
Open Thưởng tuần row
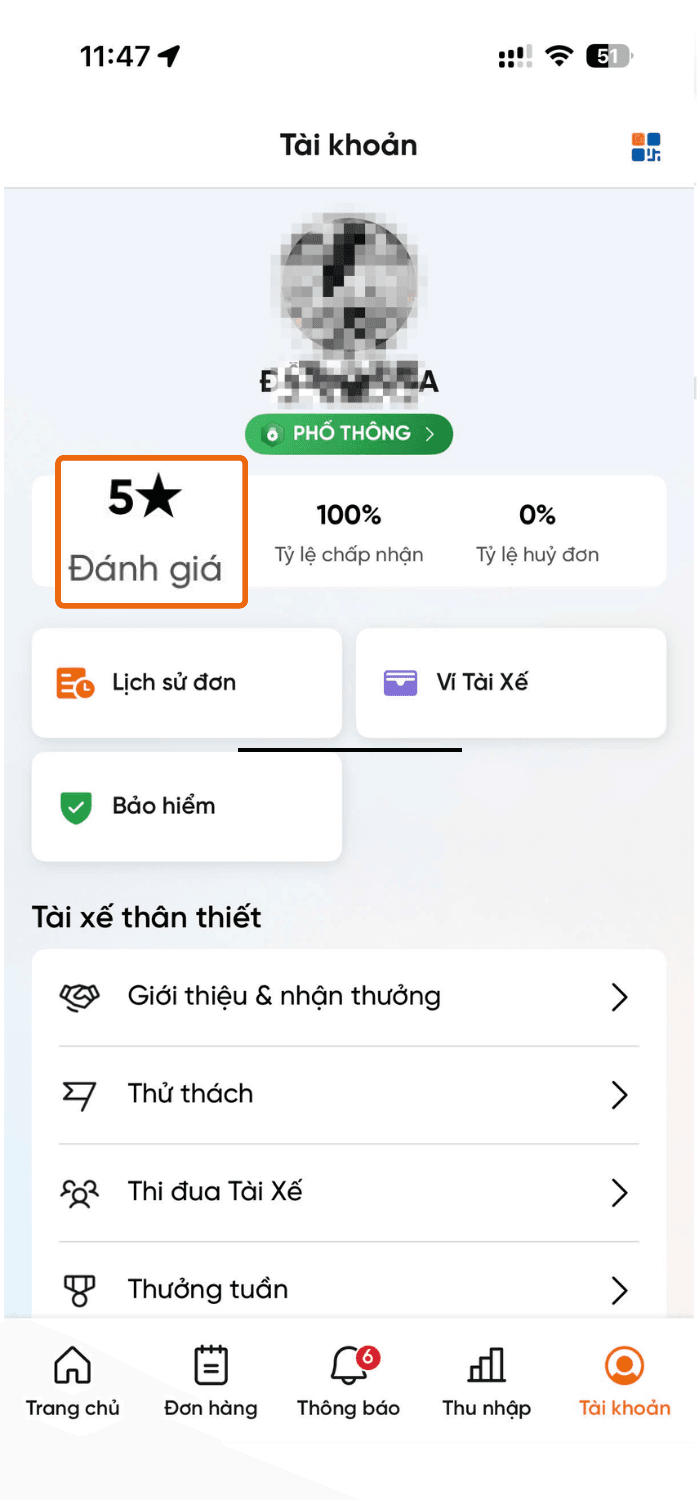point(348,1290)
